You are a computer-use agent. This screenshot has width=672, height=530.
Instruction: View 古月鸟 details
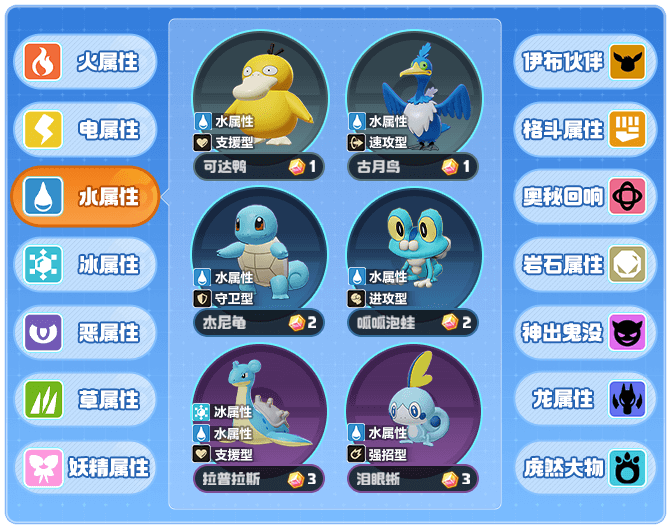pyautogui.click(x=413, y=100)
